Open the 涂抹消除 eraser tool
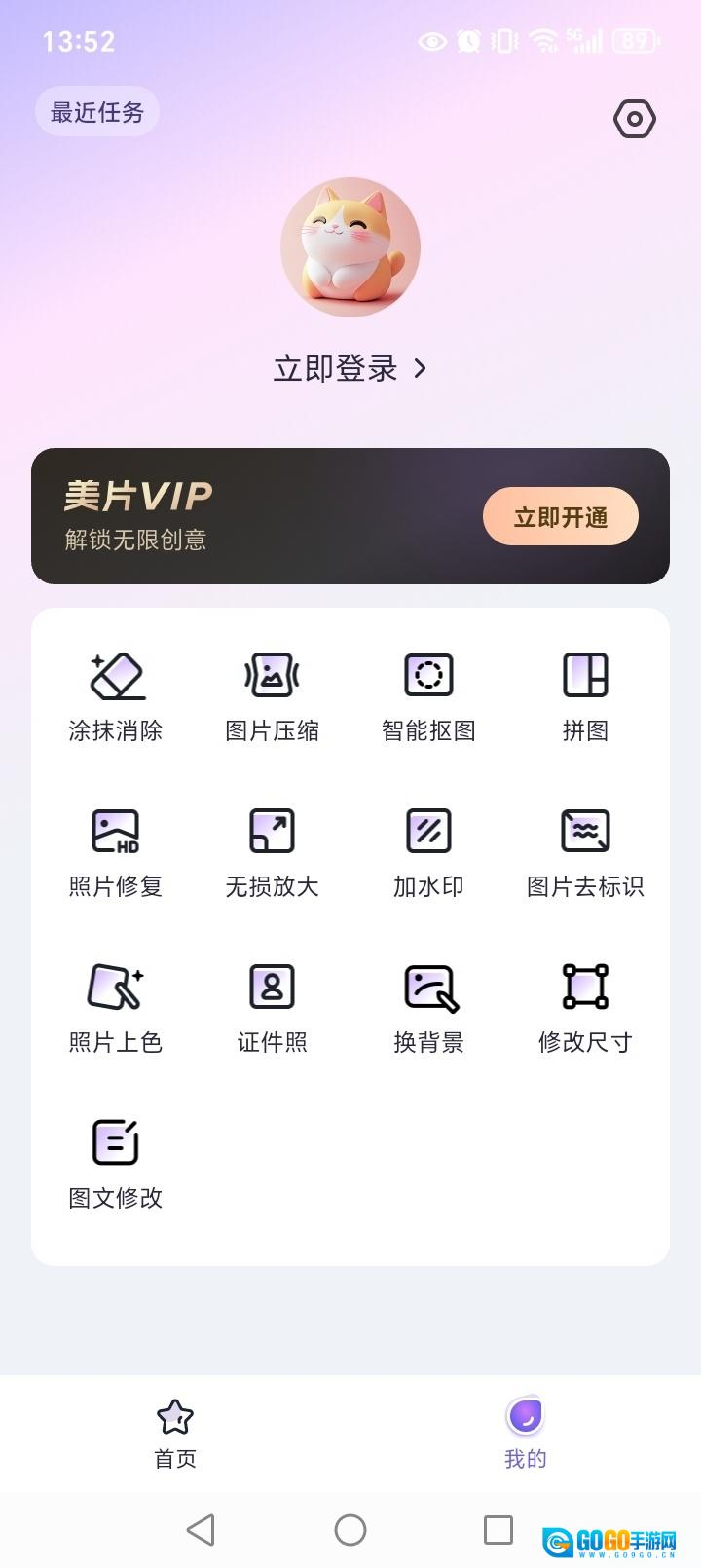The width and height of the screenshot is (701, 1568). coord(116,695)
